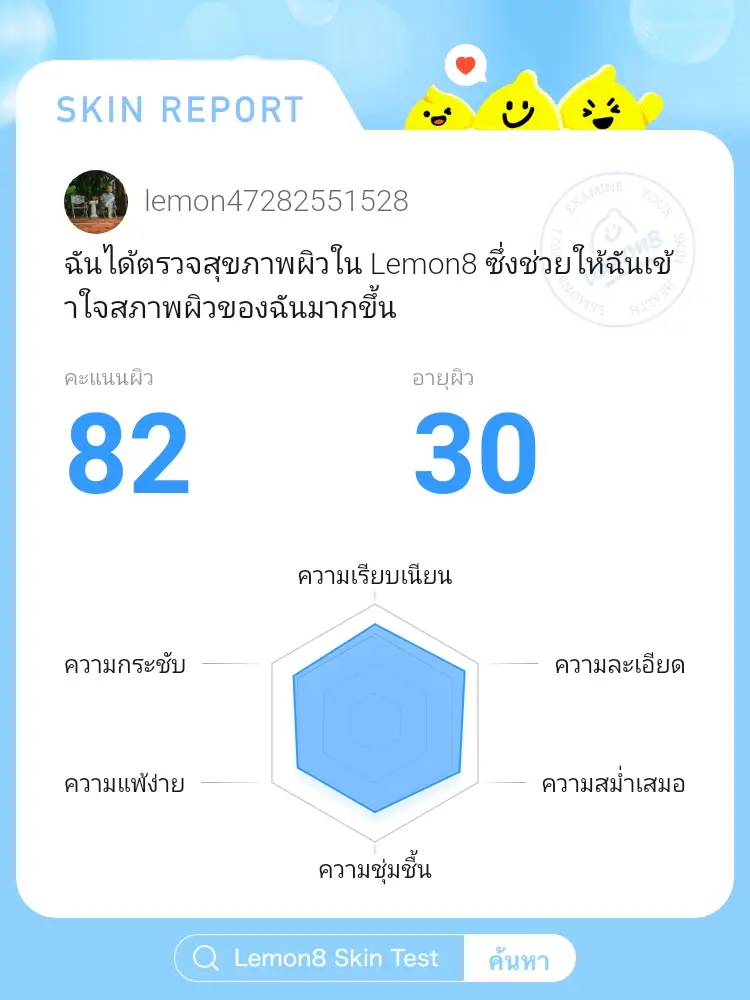This screenshot has height=1000, width=750.
Task: Tap the leftmost plain lemon character
Action: pos(437,115)
